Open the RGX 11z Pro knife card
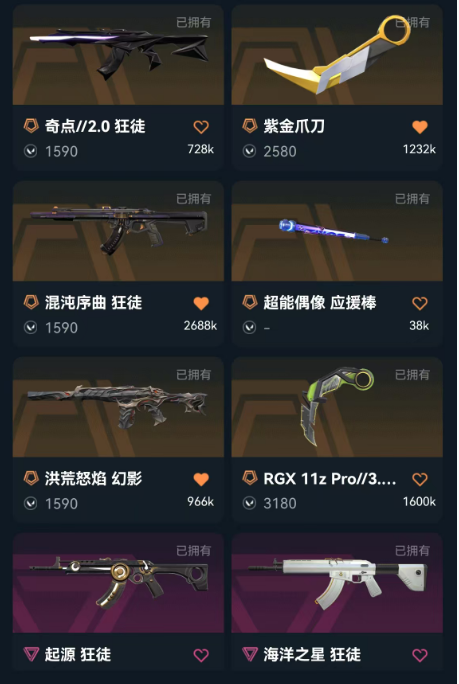The width and height of the screenshot is (459, 684). [x=337, y=440]
